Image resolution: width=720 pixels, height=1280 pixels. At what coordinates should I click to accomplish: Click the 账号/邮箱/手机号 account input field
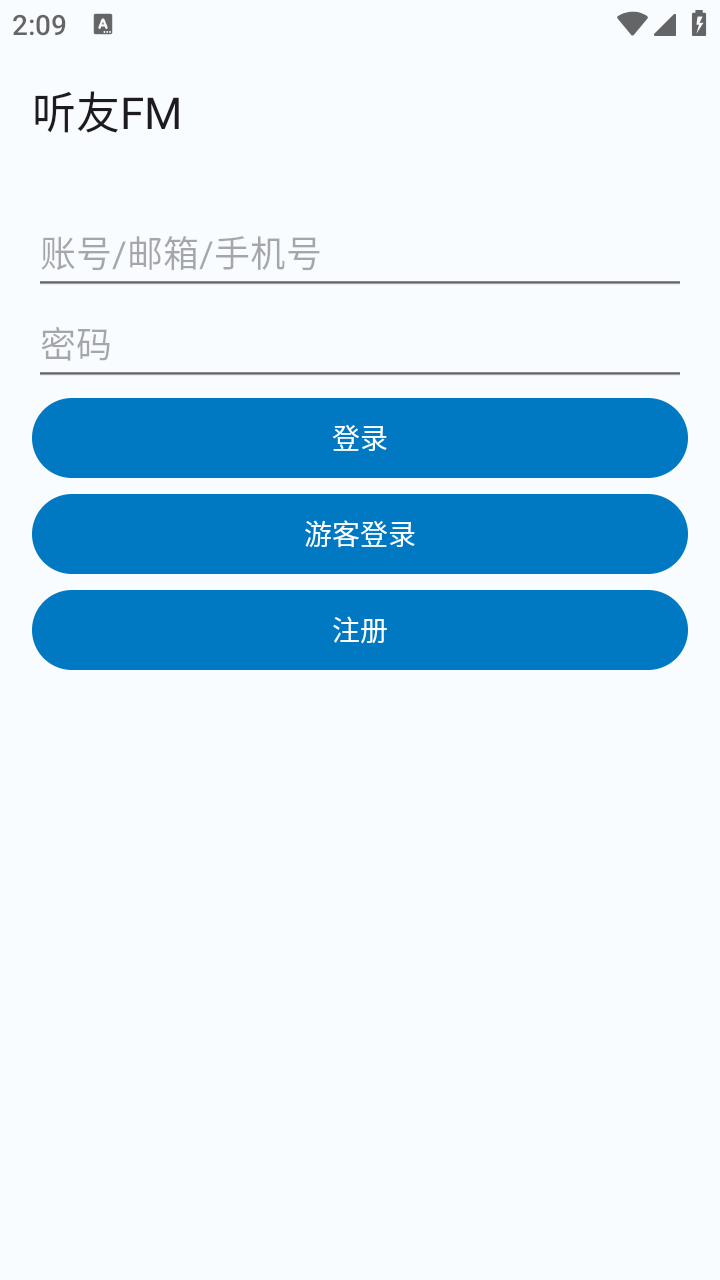click(x=360, y=255)
